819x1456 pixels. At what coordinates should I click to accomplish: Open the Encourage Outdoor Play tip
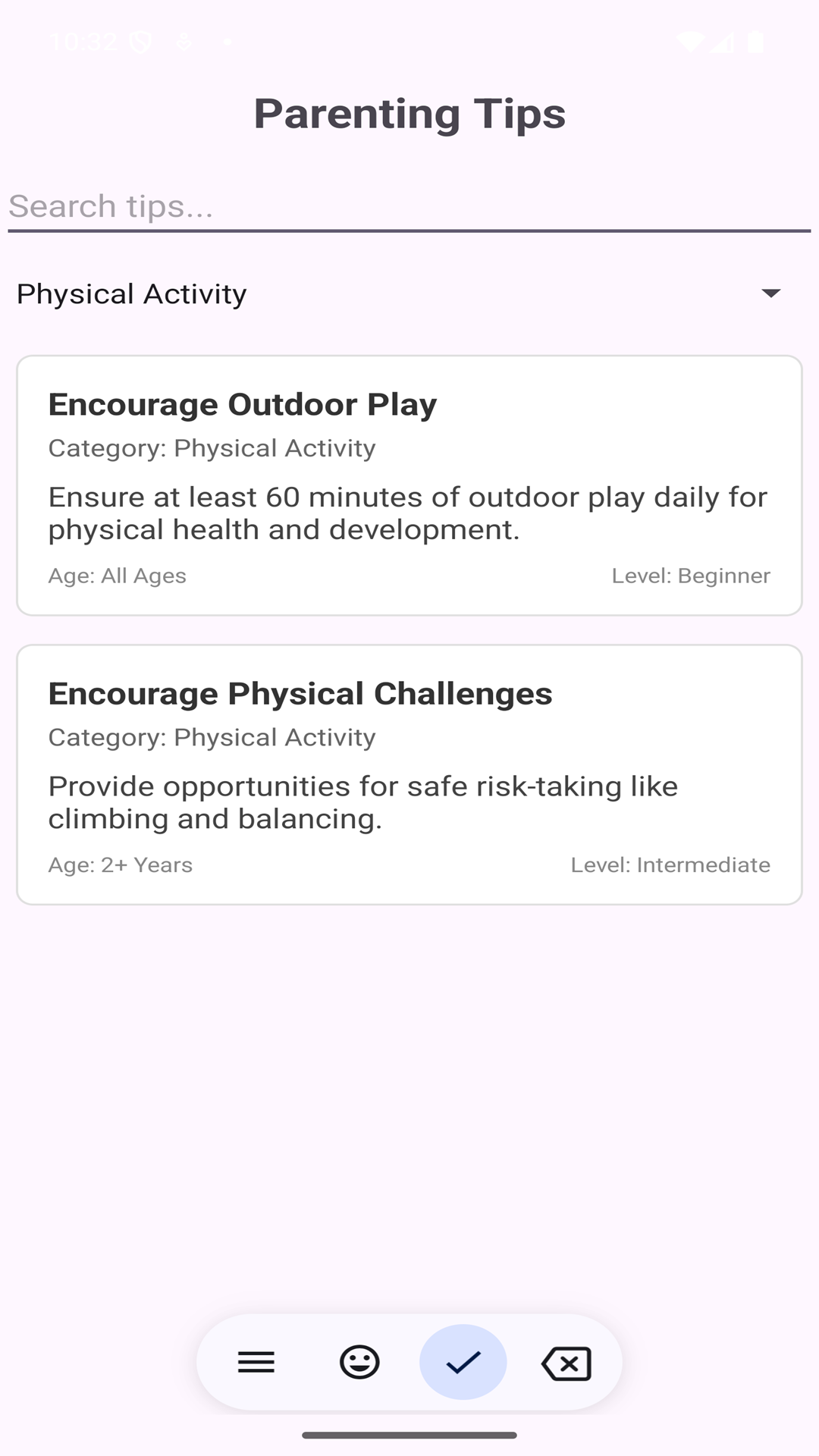coord(409,485)
